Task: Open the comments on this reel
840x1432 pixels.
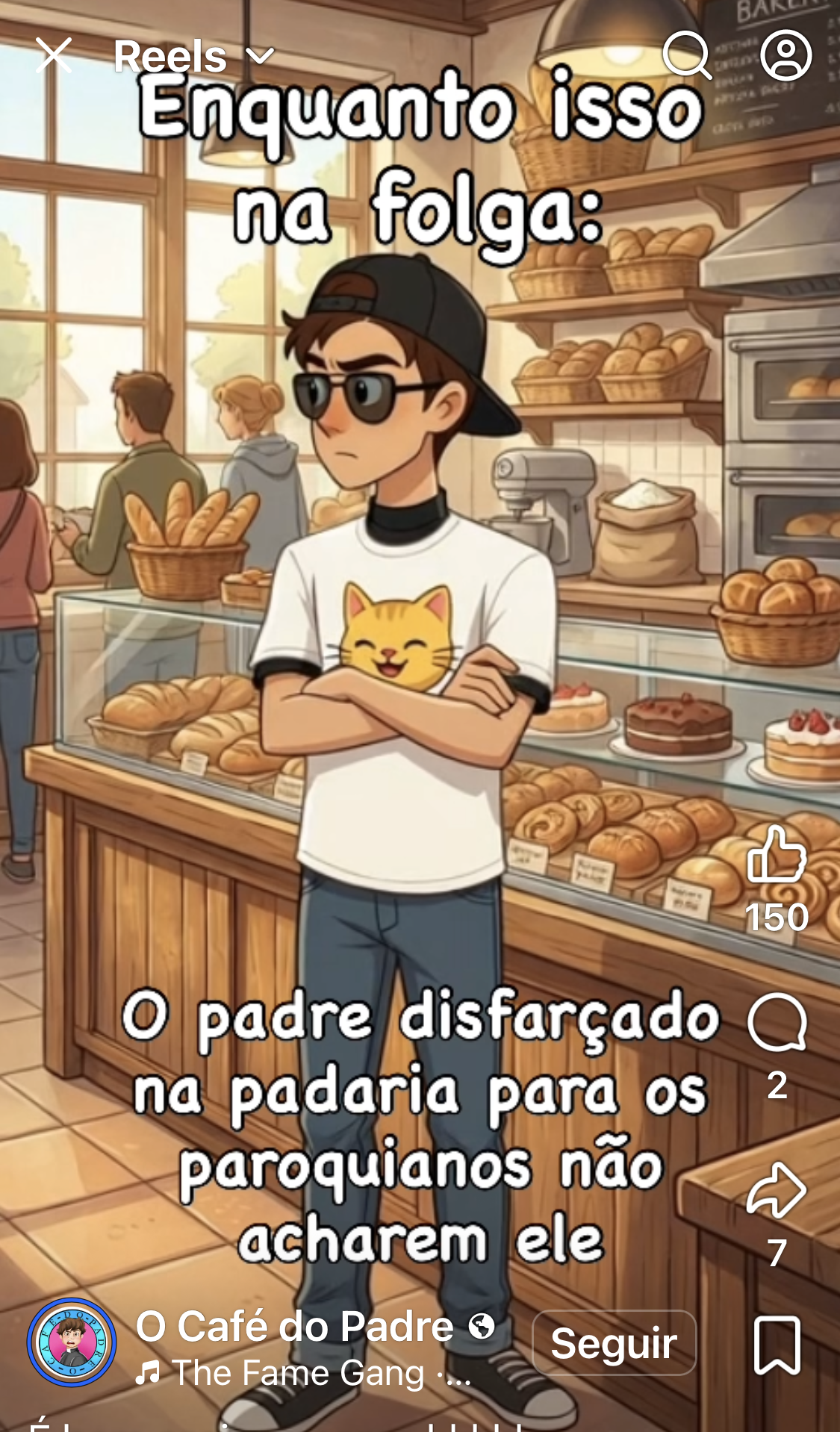Action: pyautogui.click(x=777, y=1024)
